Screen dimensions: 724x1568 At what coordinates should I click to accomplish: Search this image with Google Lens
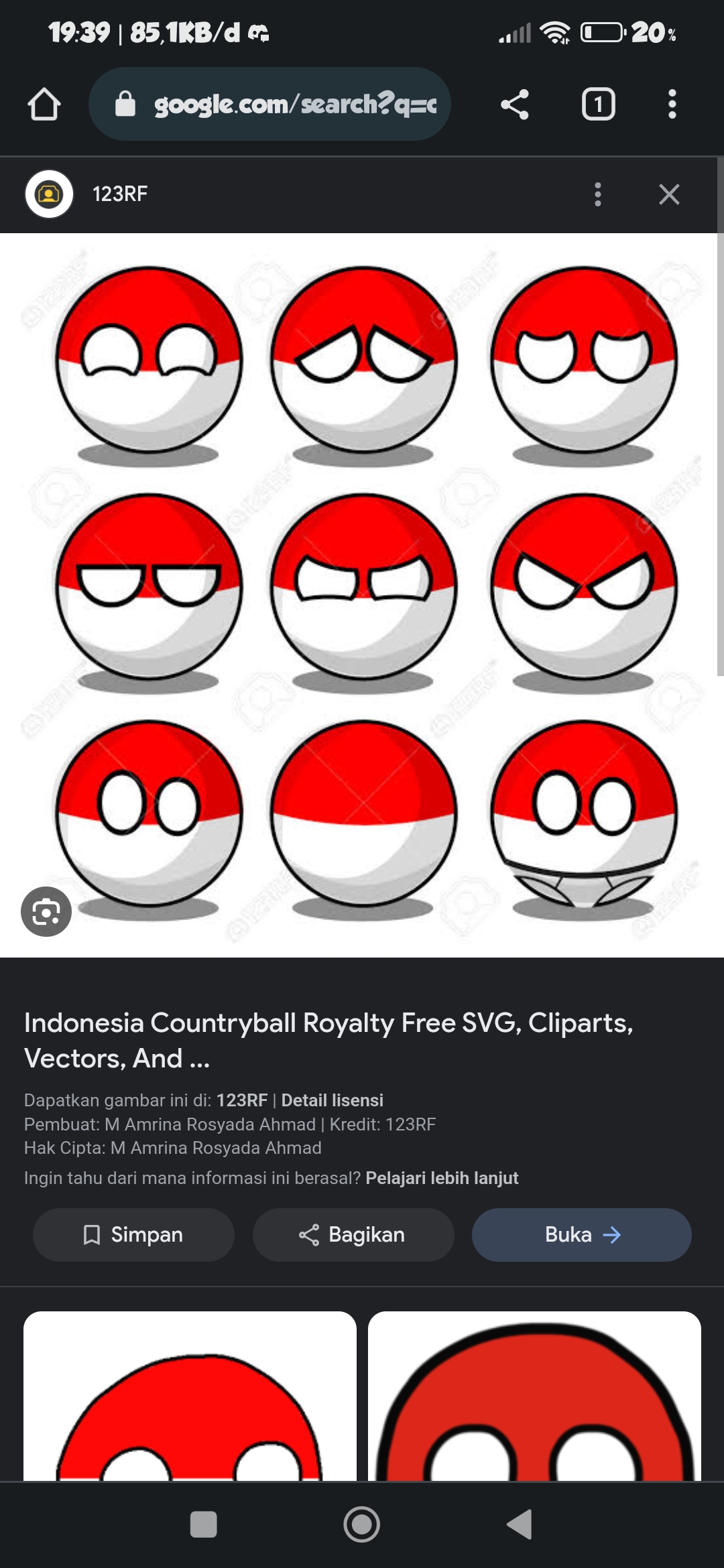click(46, 912)
